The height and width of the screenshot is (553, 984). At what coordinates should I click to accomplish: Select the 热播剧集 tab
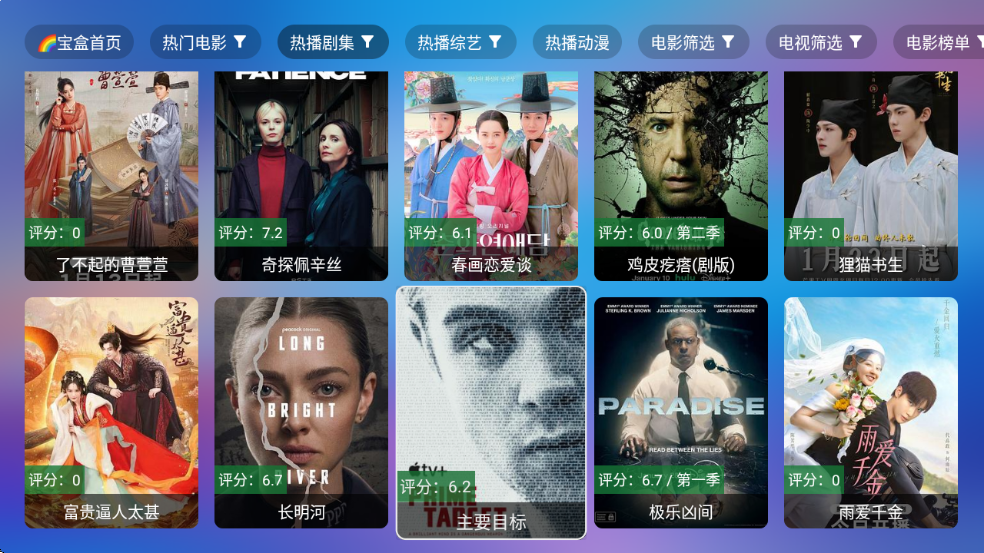[x=332, y=43]
